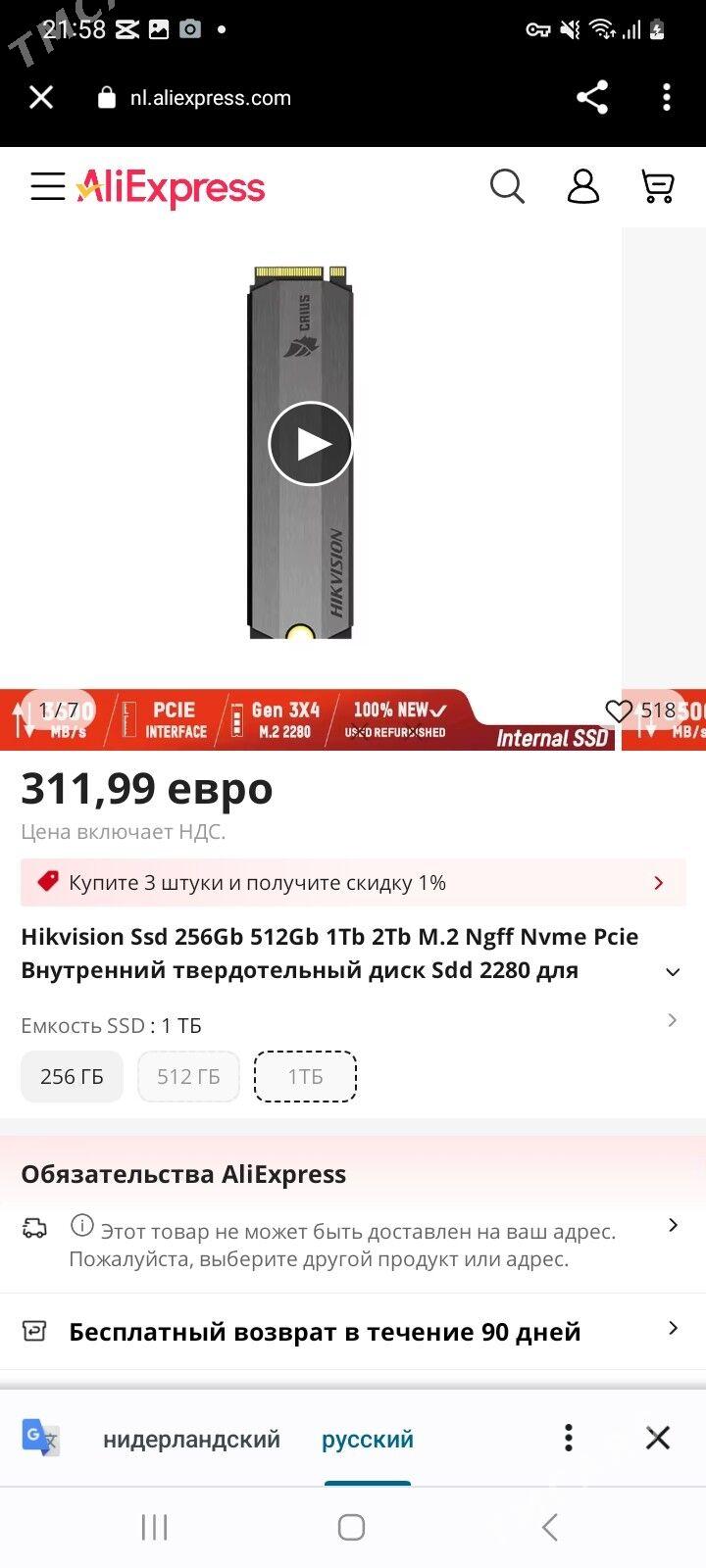Play the product video
This screenshot has width=706, height=1568.
click(x=310, y=444)
